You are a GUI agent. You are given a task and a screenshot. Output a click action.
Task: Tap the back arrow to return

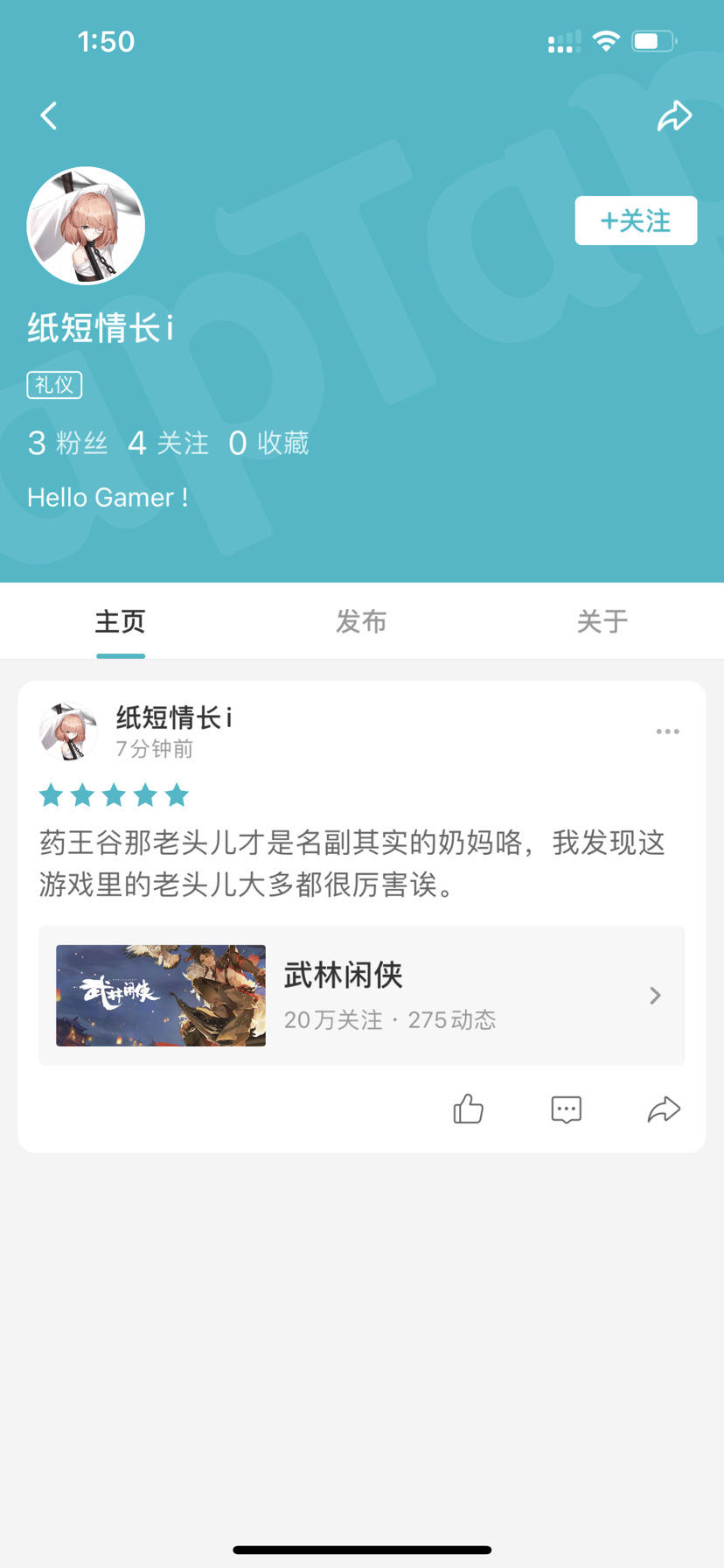coord(49,115)
